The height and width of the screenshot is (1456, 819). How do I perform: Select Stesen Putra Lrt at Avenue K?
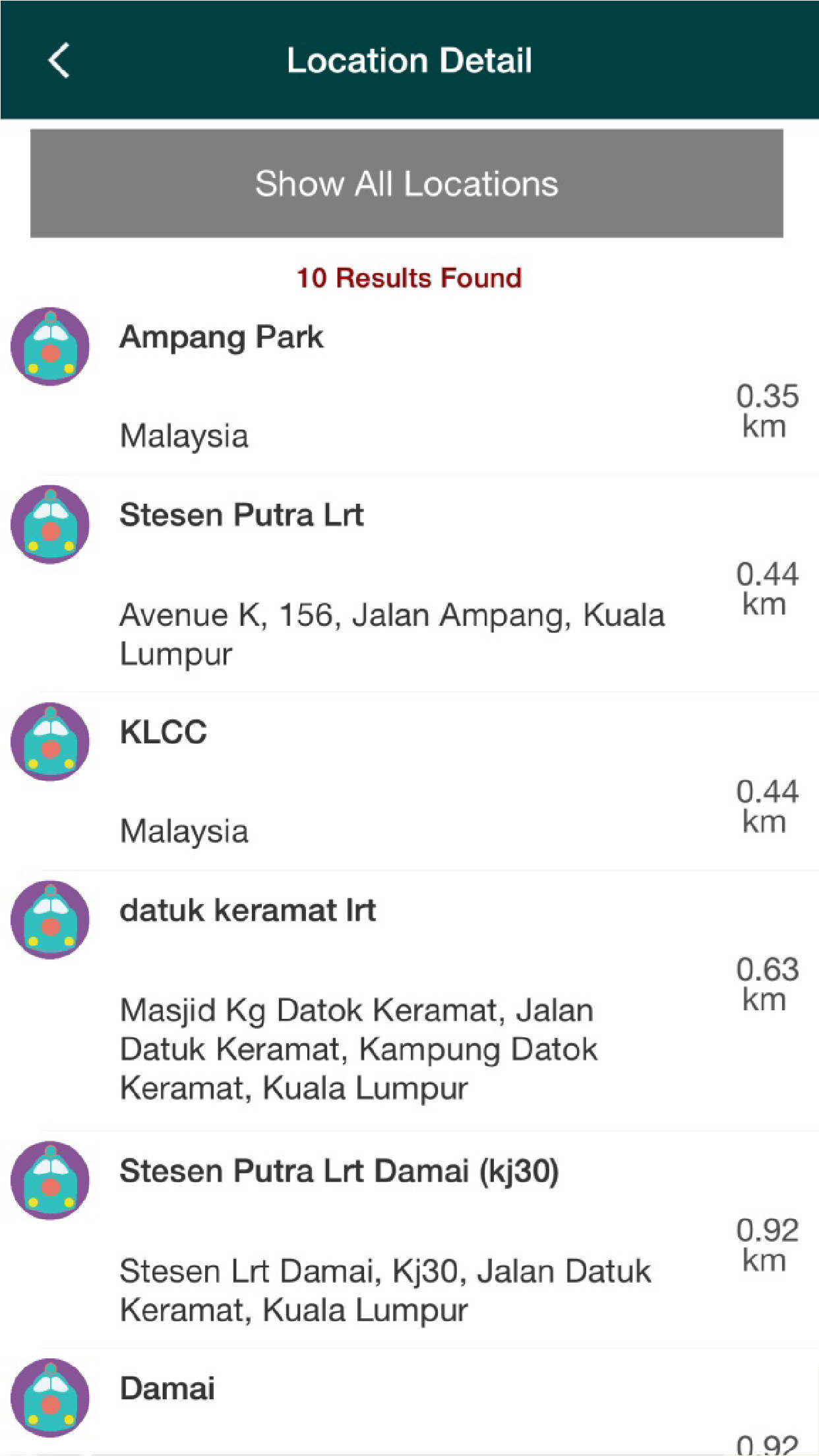point(409,584)
